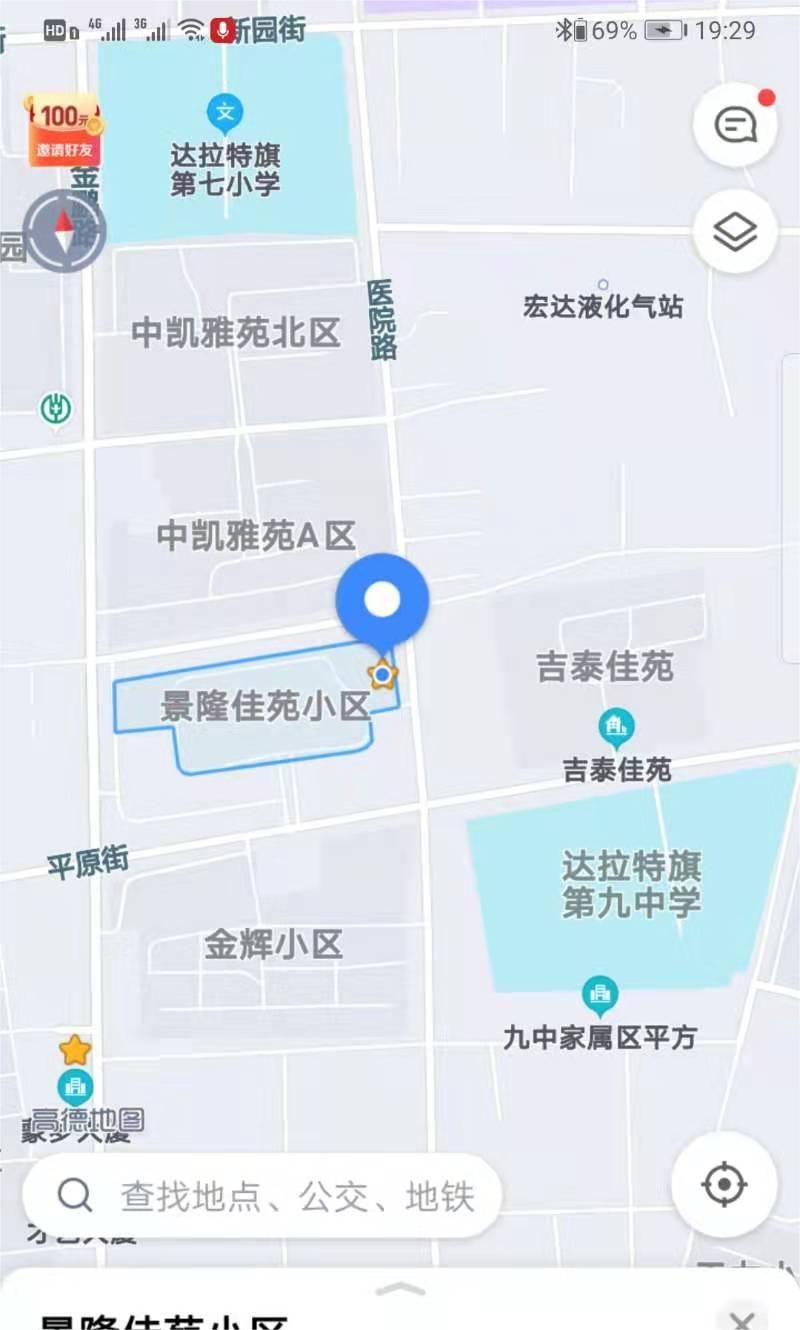The width and height of the screenshot is (800, 1330).
Task: Open the 100元 invite friends banner
Action: pos(64,128)
